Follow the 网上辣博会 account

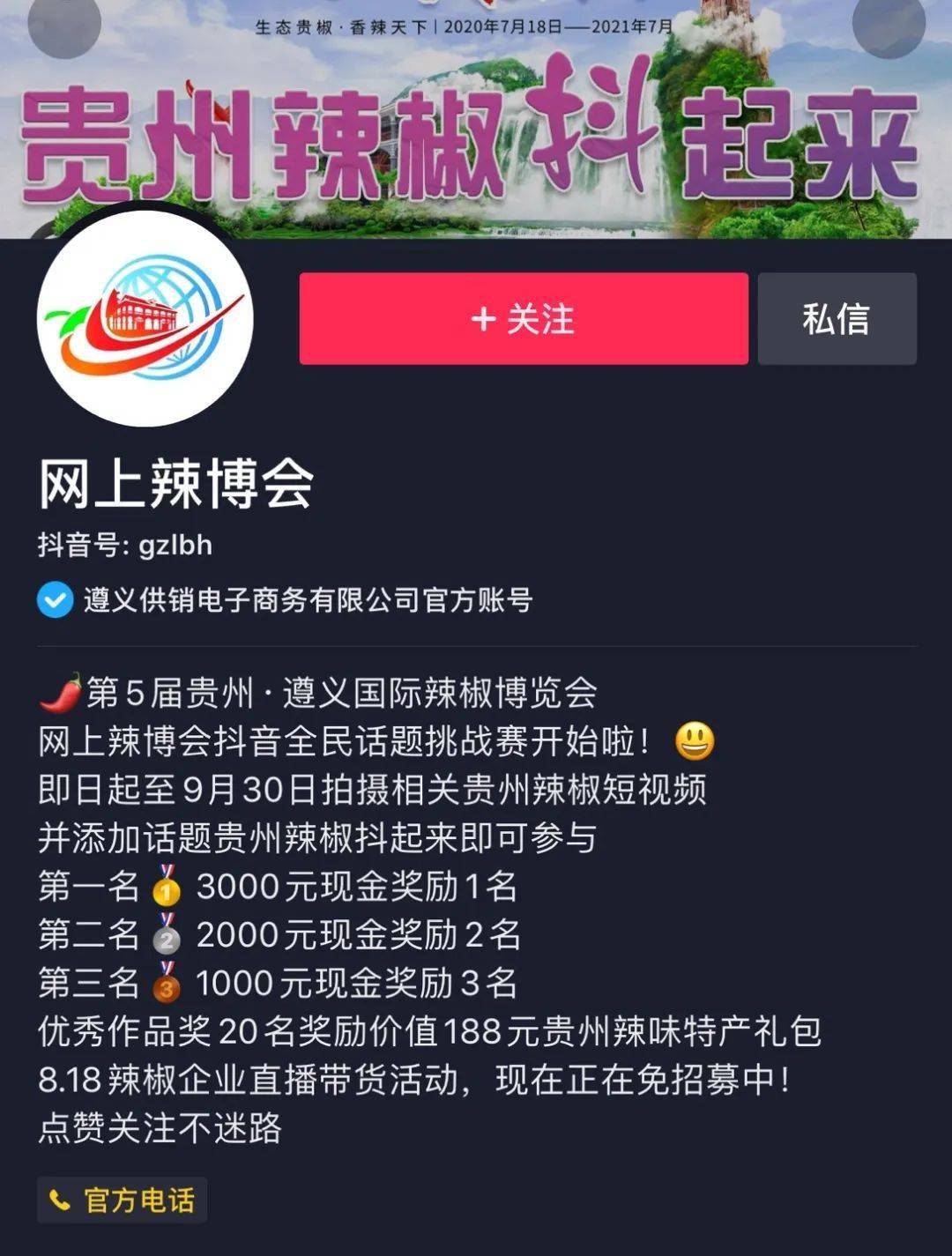524,319
